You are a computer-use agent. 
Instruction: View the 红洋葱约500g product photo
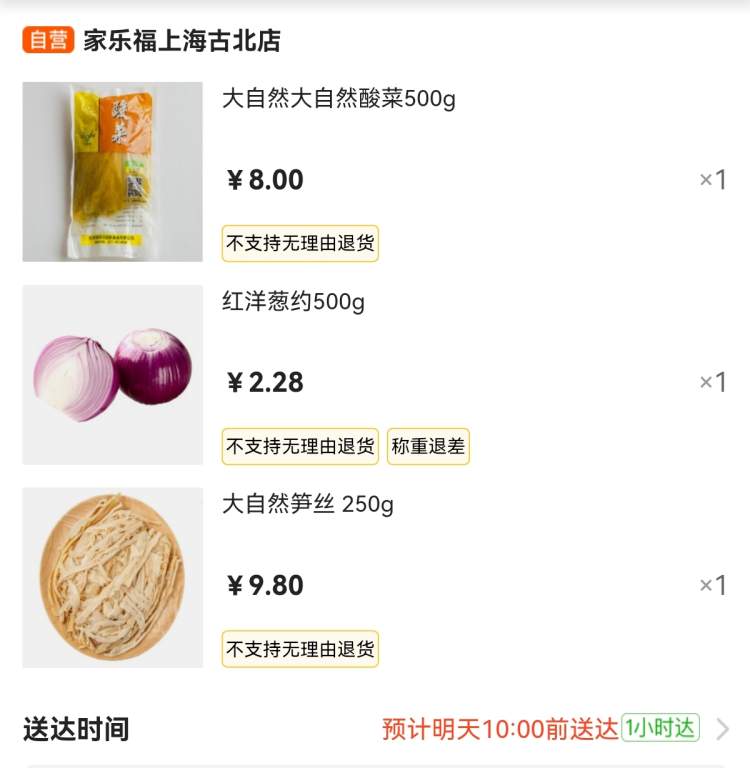(x=112, y=375)
